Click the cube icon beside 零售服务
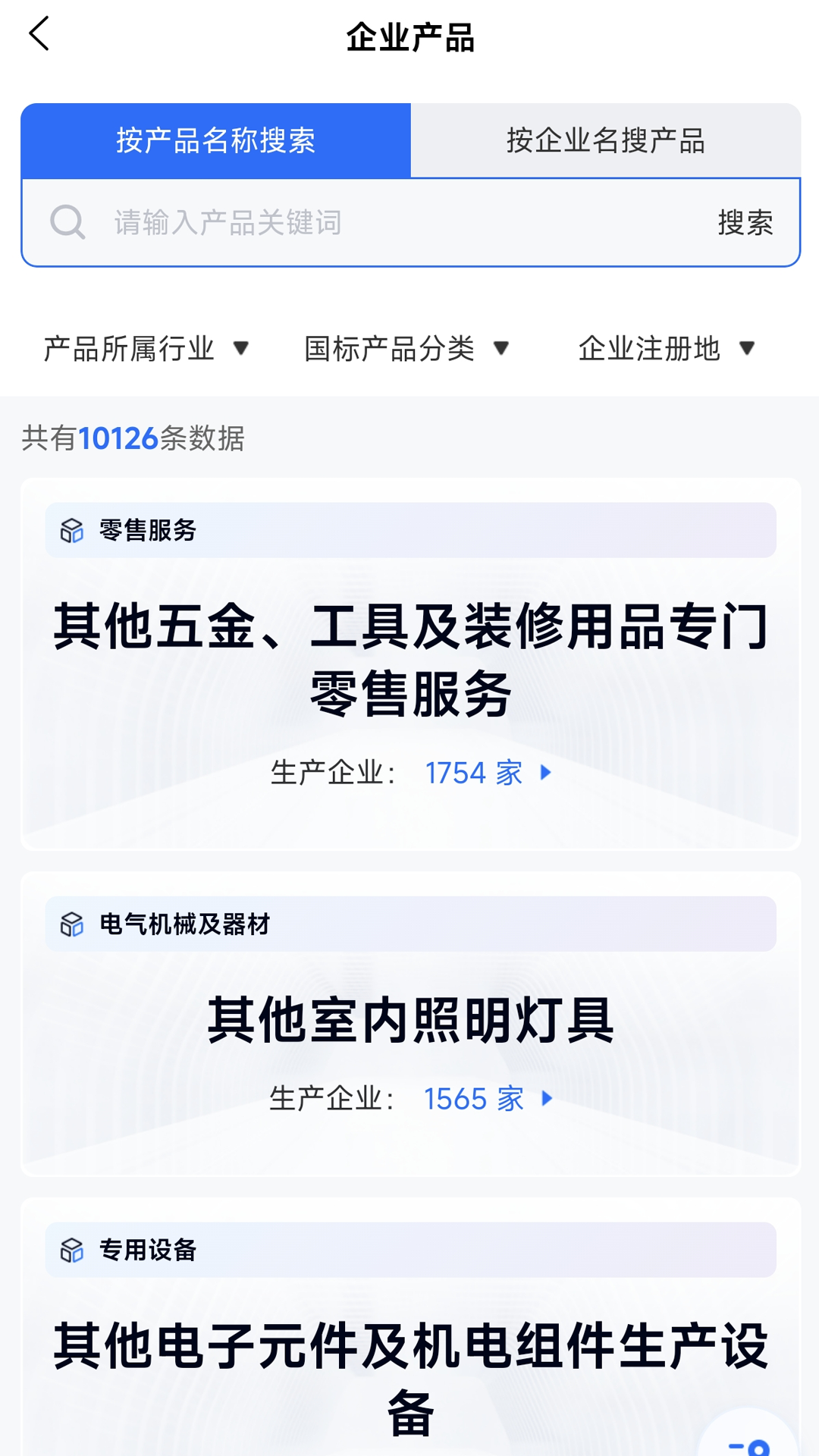The width and height of the screenshot is (819, 1456). click(x=72, y=532)
